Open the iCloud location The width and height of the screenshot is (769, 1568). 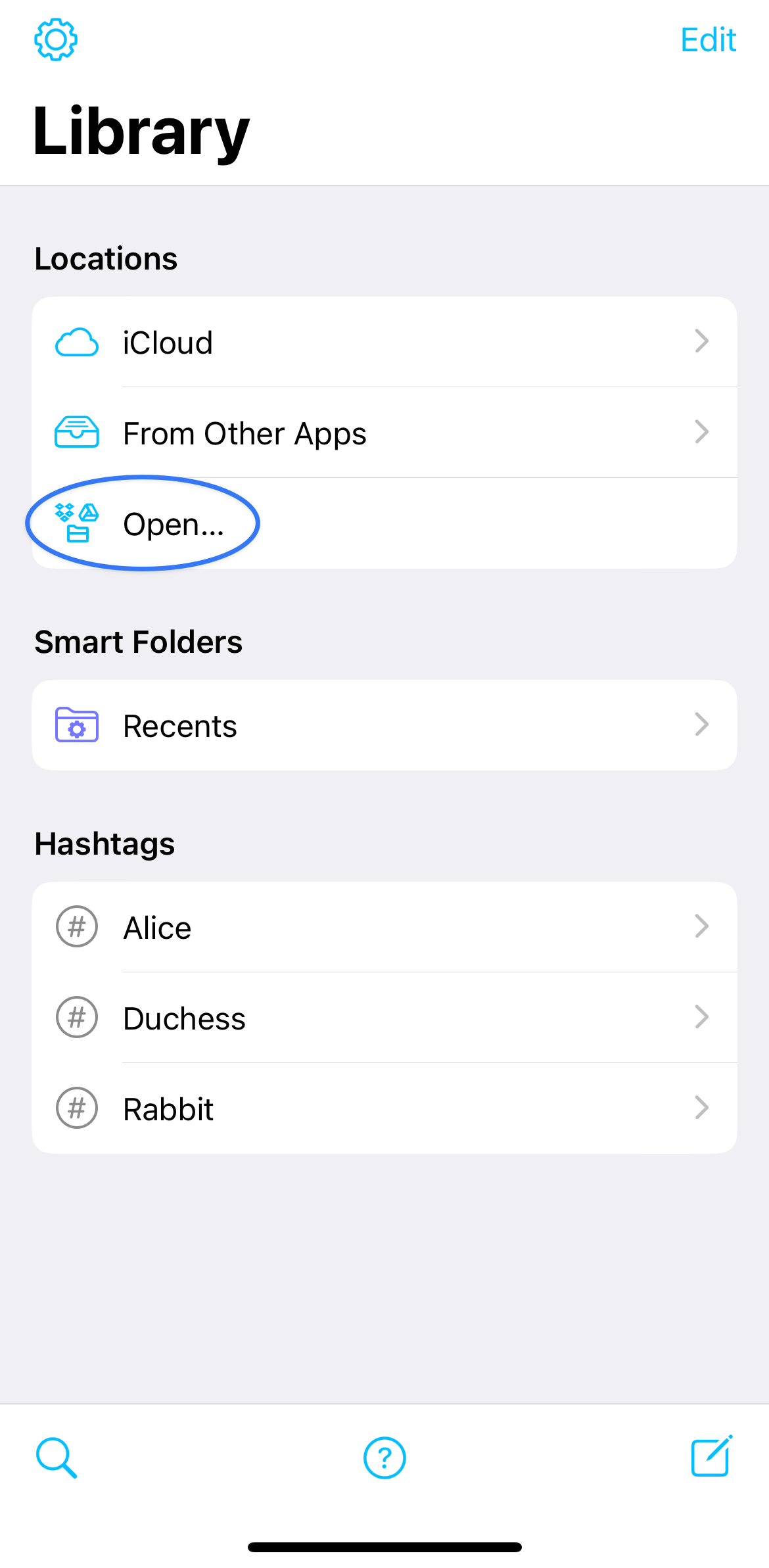[x=384, y=342]
